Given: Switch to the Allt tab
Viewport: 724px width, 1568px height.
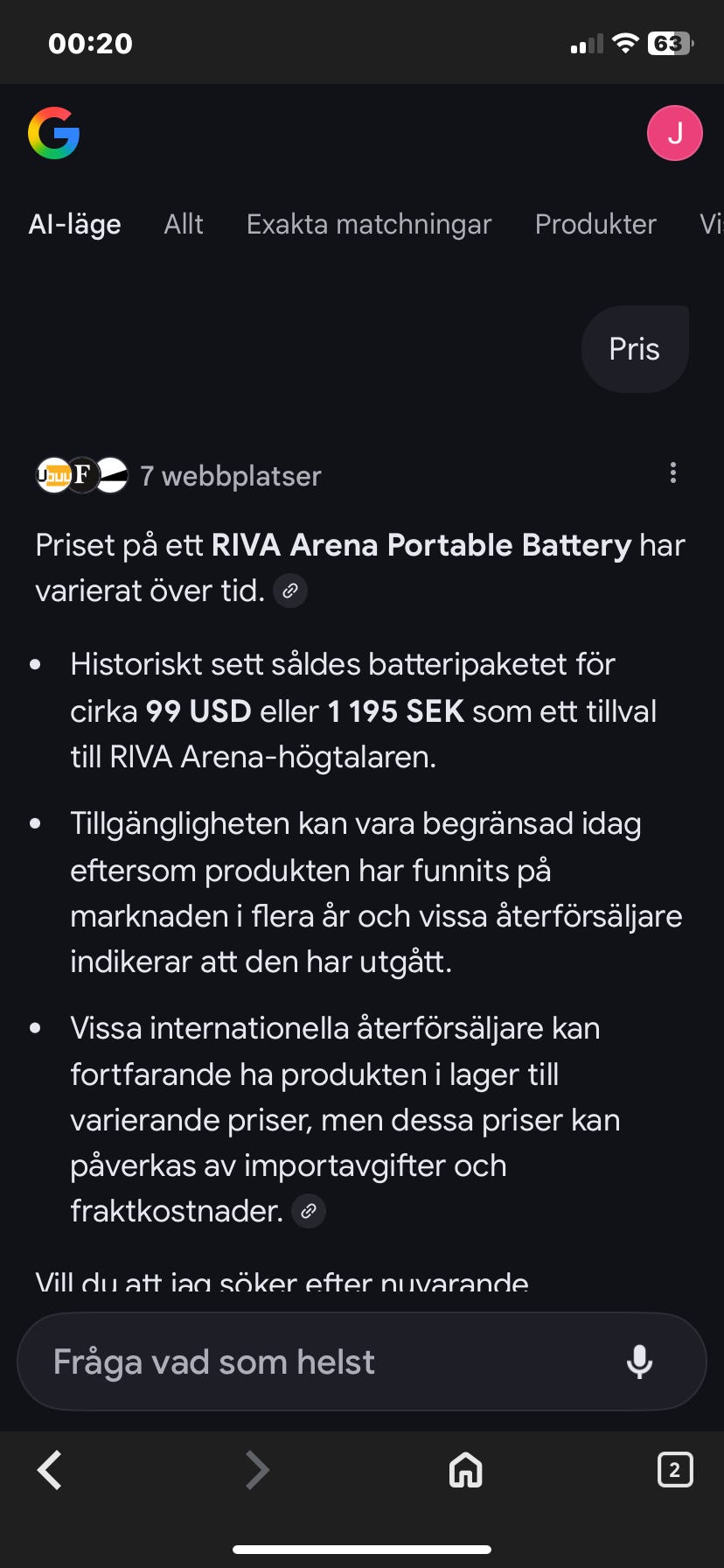Looking at the screenshot, I should click(184, 224).
